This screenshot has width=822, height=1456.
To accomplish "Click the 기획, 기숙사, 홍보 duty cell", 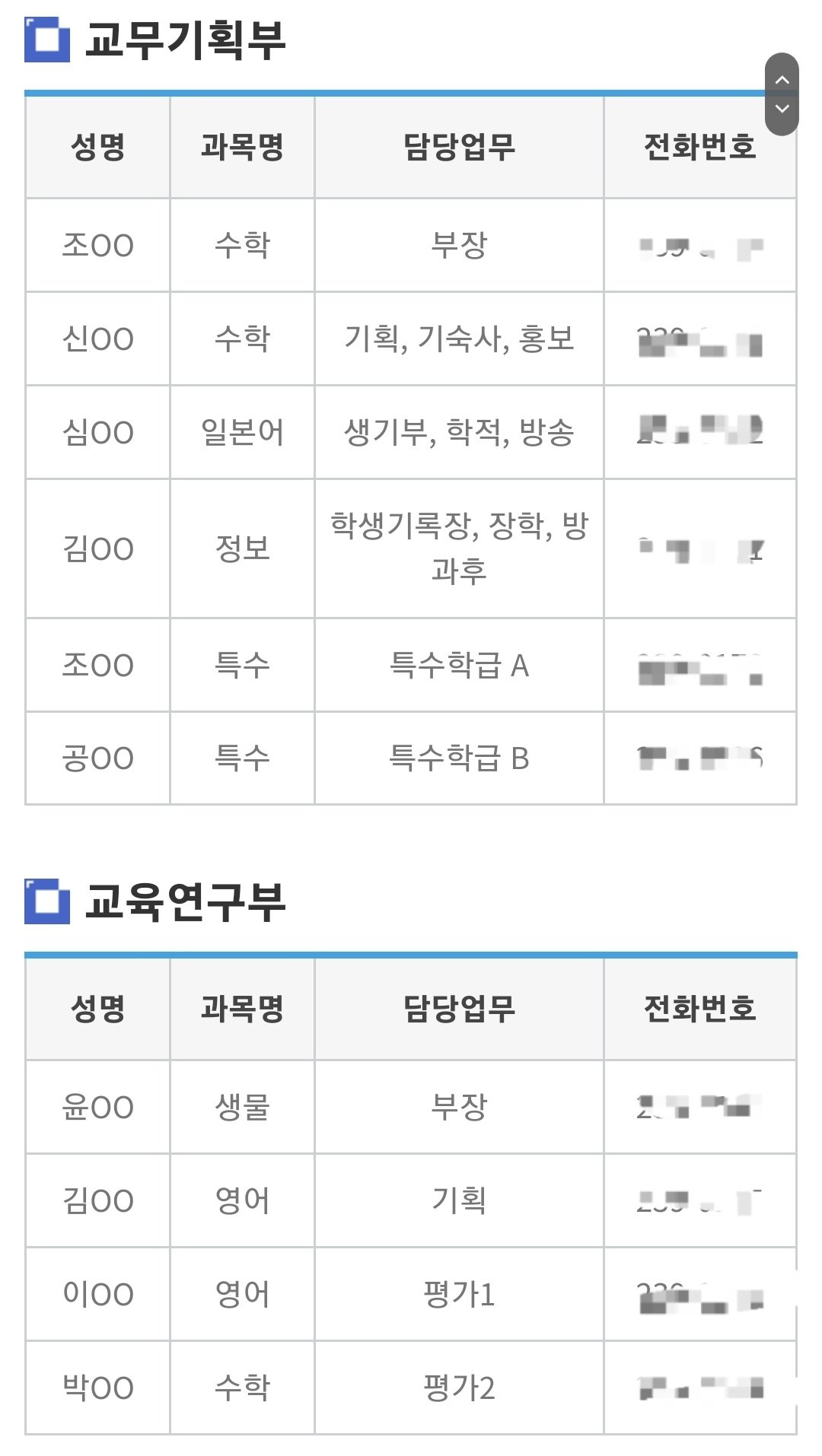I will (x=459, y=339).
